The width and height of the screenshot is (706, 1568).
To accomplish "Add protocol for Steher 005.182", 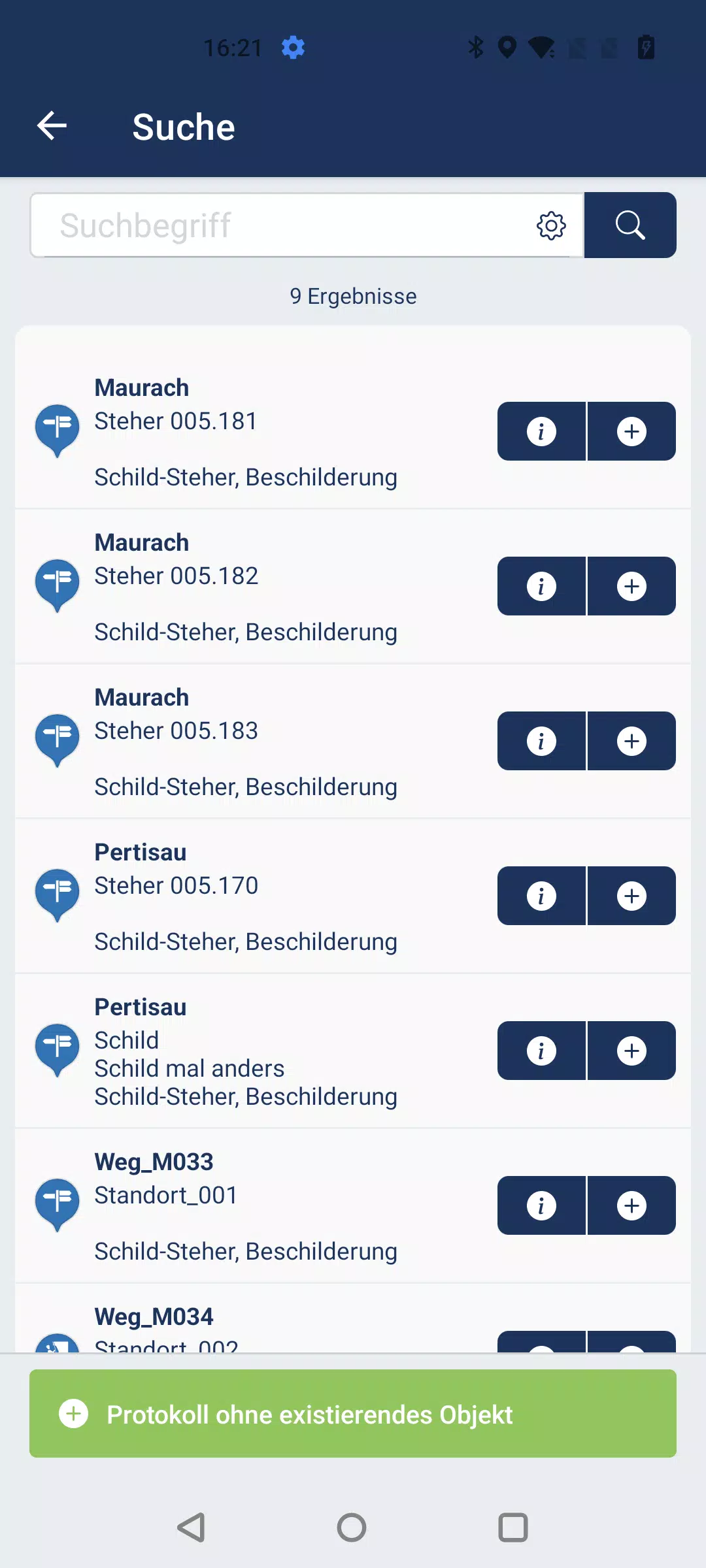I will pyautogui.click(x=631, y=586).
